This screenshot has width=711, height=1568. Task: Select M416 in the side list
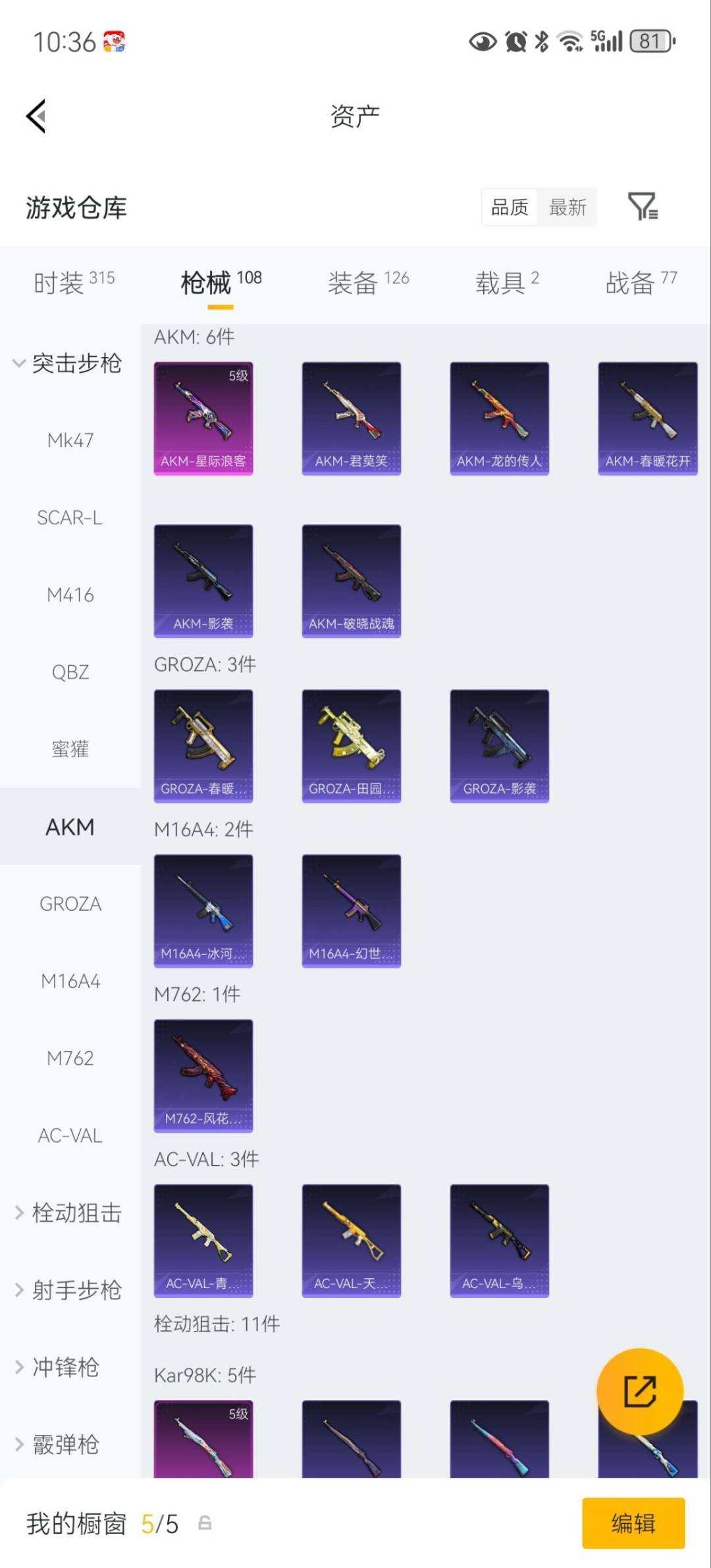click(x=70, y=595)
